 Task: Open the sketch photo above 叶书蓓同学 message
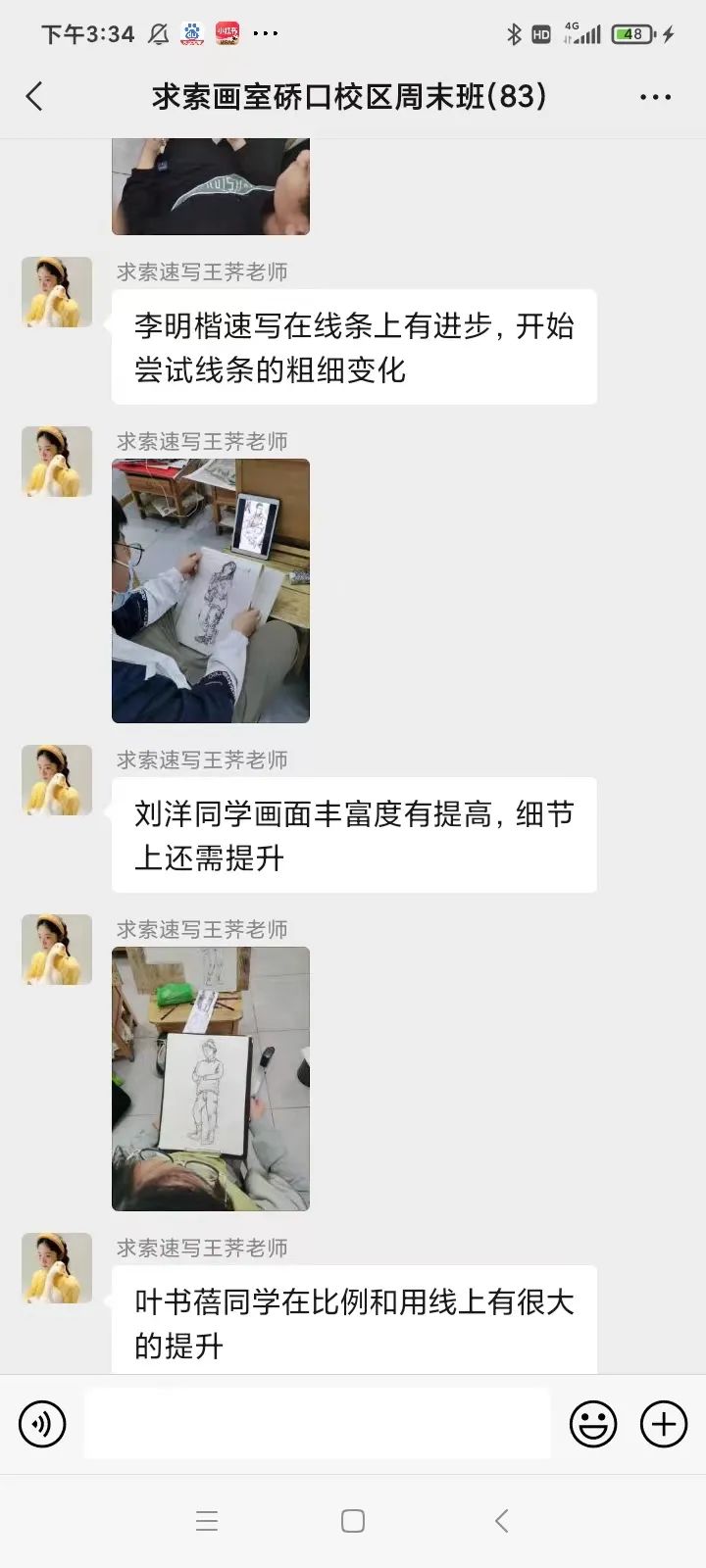(x=211, y=1079)
